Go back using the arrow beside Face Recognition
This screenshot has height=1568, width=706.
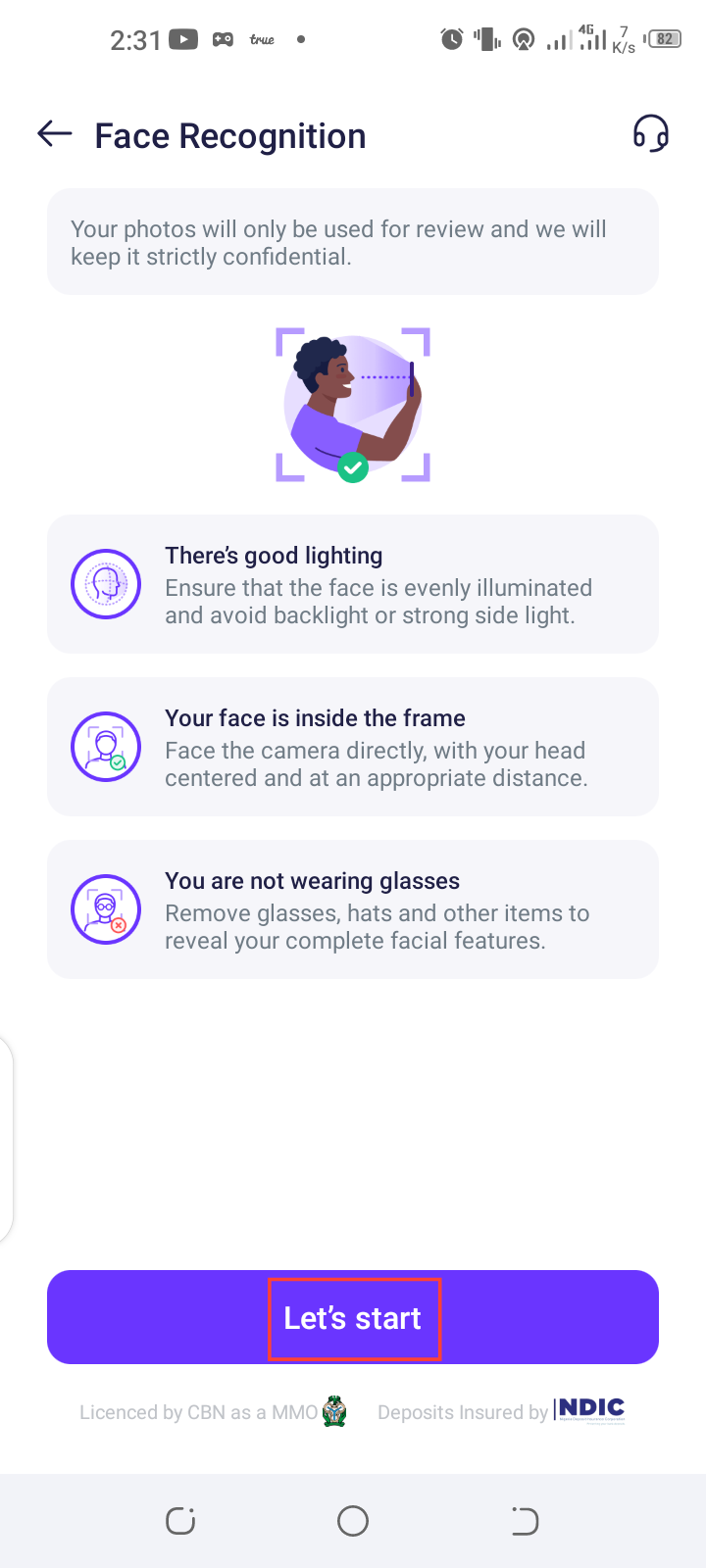pos(55,134)
